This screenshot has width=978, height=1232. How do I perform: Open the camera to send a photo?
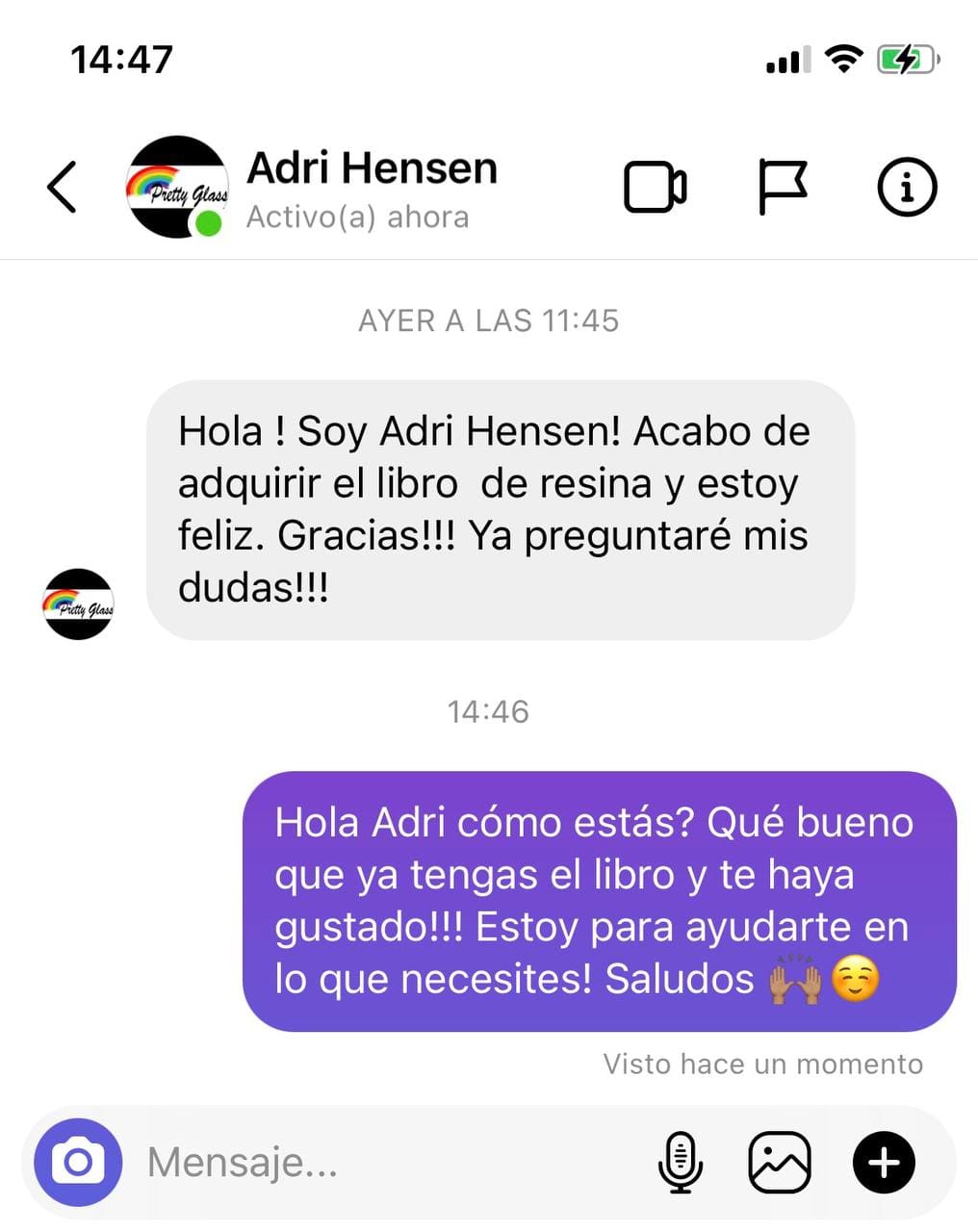click(78, 1163)
